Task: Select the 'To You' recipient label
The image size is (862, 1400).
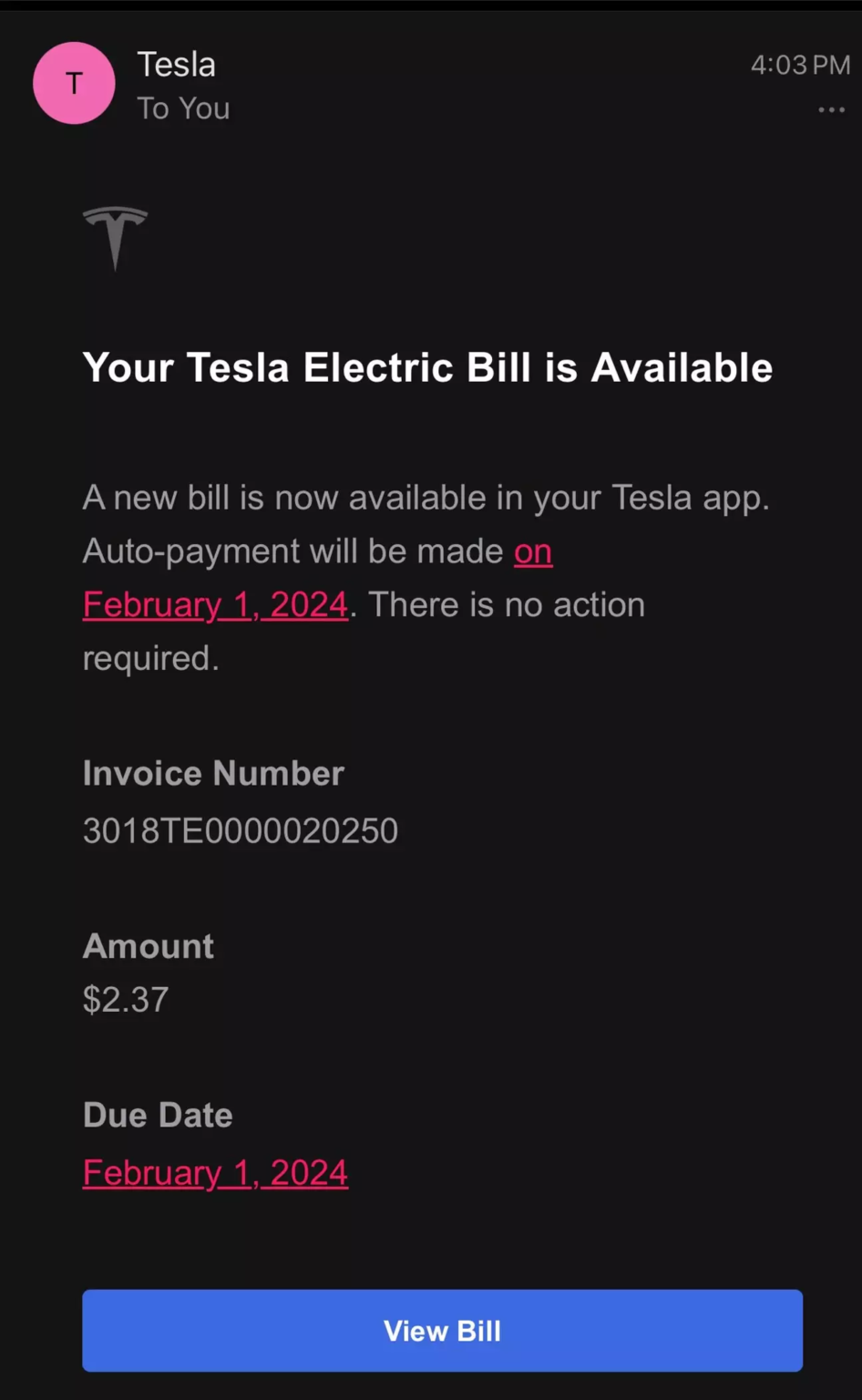Action: tap(183, 108)
